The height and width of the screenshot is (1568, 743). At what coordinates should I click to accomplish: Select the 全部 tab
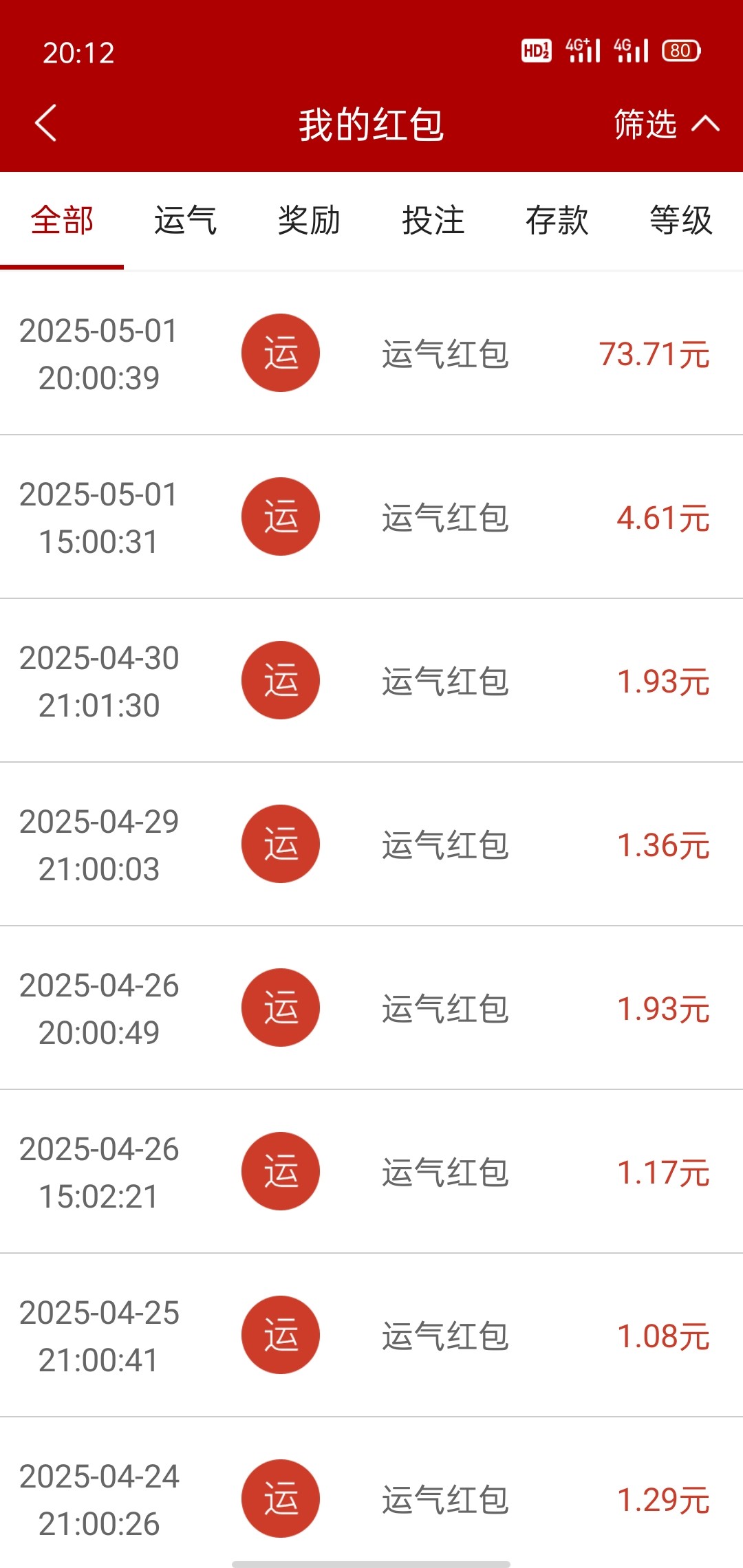pos(62,221)
